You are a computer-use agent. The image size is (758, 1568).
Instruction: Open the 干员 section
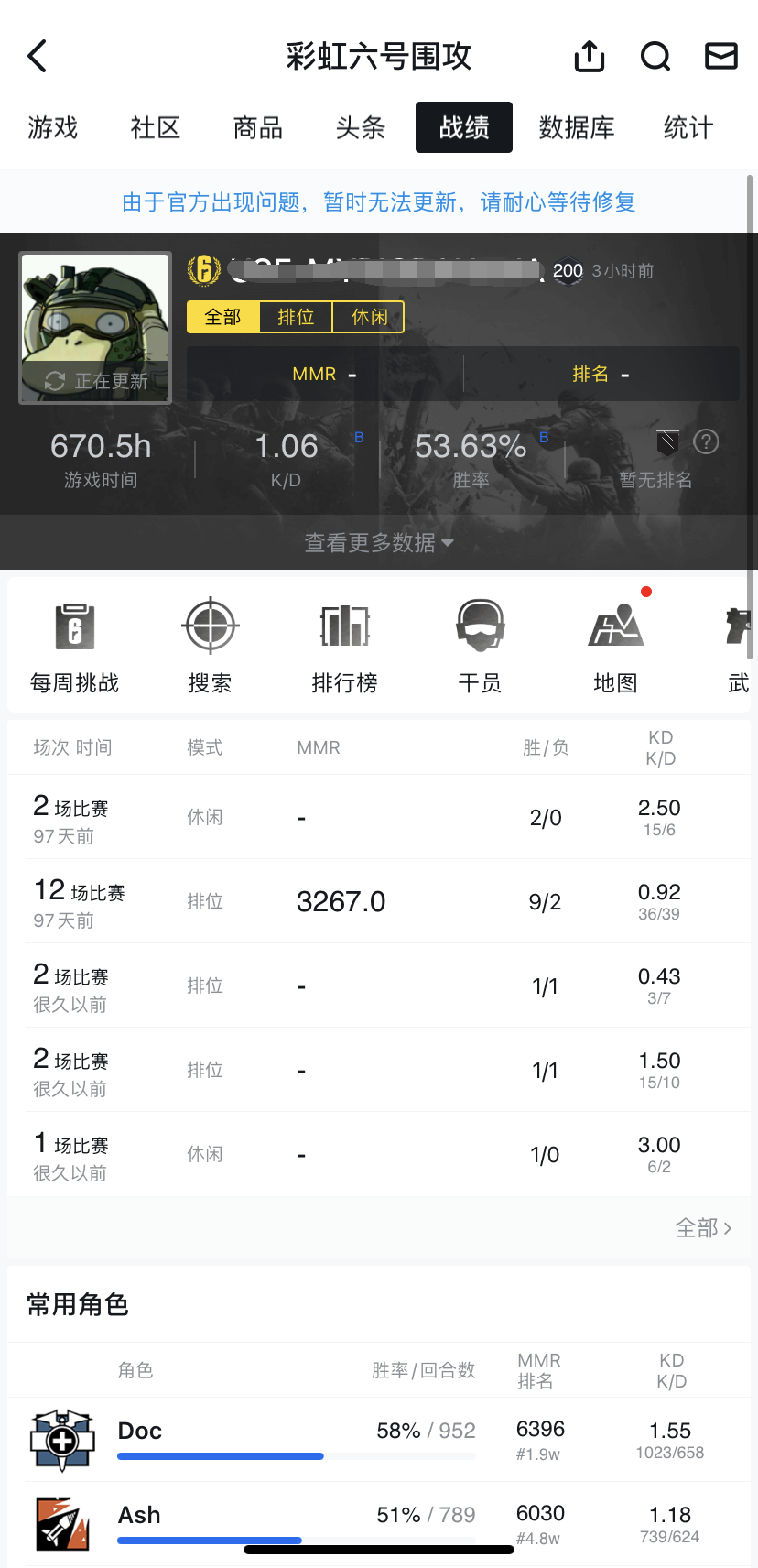pyautogui.click(x=481, y=647)
